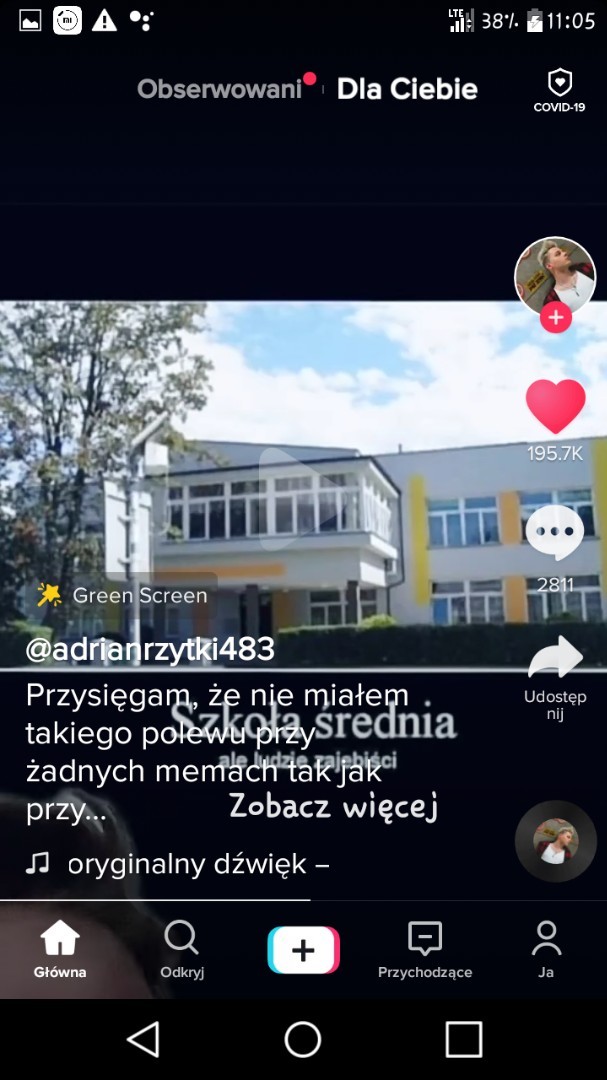Switch to the Obserwowani tab
Image resolution: width=607 pixels, height=1080 pixels.
pyautogui.click(x=220, y=89)
